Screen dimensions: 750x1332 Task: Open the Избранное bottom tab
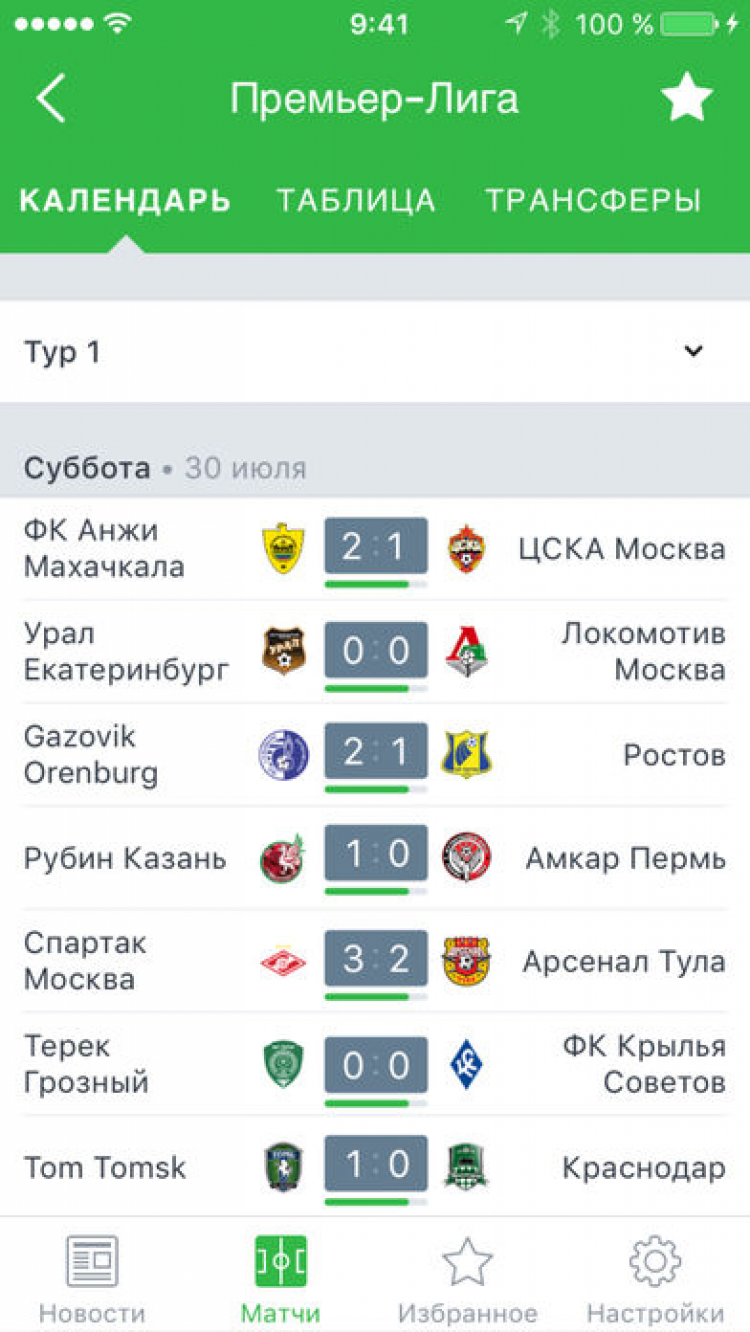pos(467,1278)
